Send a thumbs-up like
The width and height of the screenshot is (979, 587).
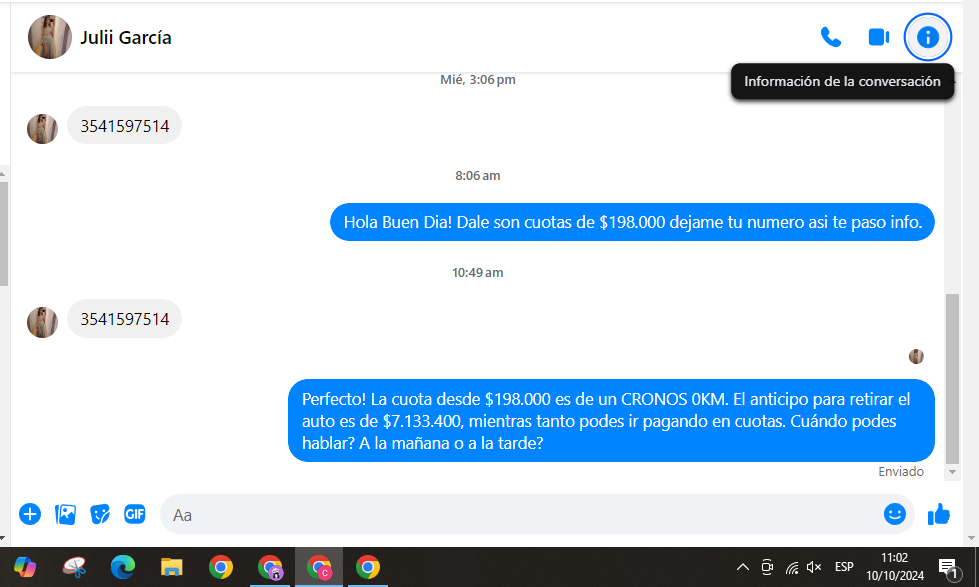coord(938,514)
